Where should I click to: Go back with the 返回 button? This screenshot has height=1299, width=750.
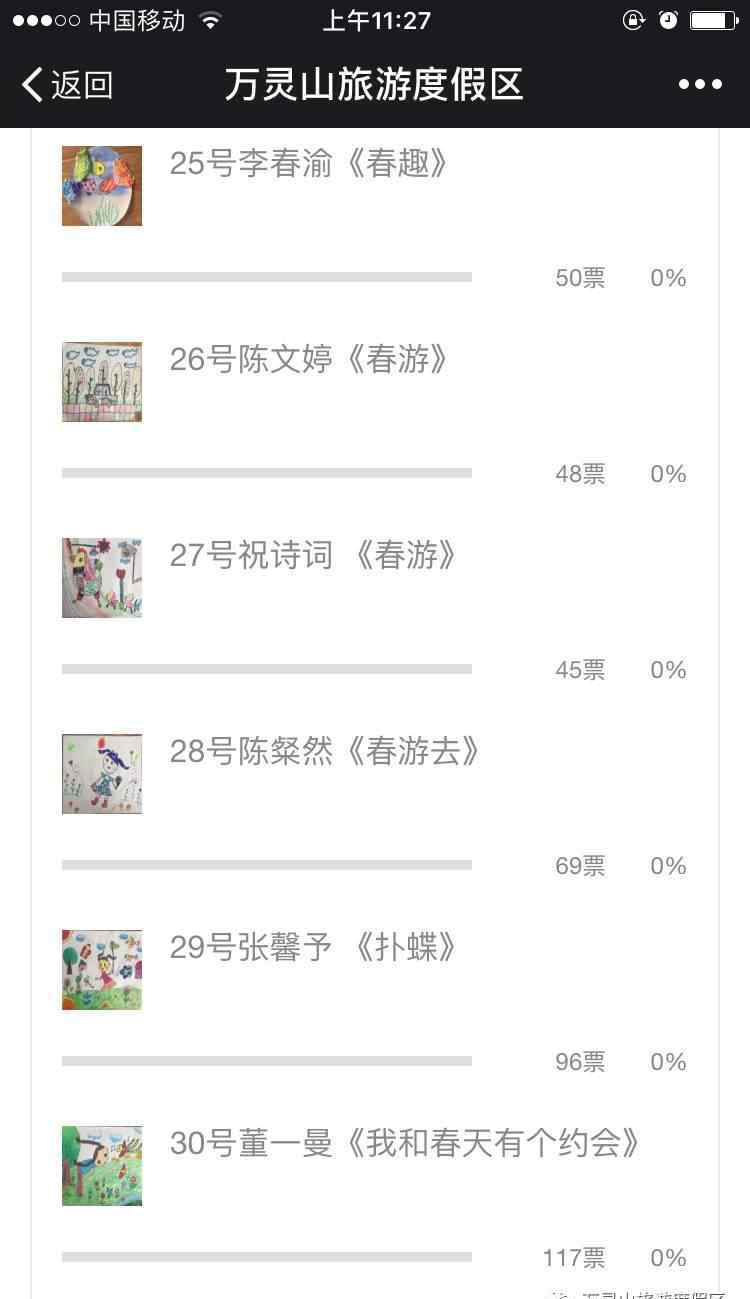pyautogui.click(x=67, y=85)
